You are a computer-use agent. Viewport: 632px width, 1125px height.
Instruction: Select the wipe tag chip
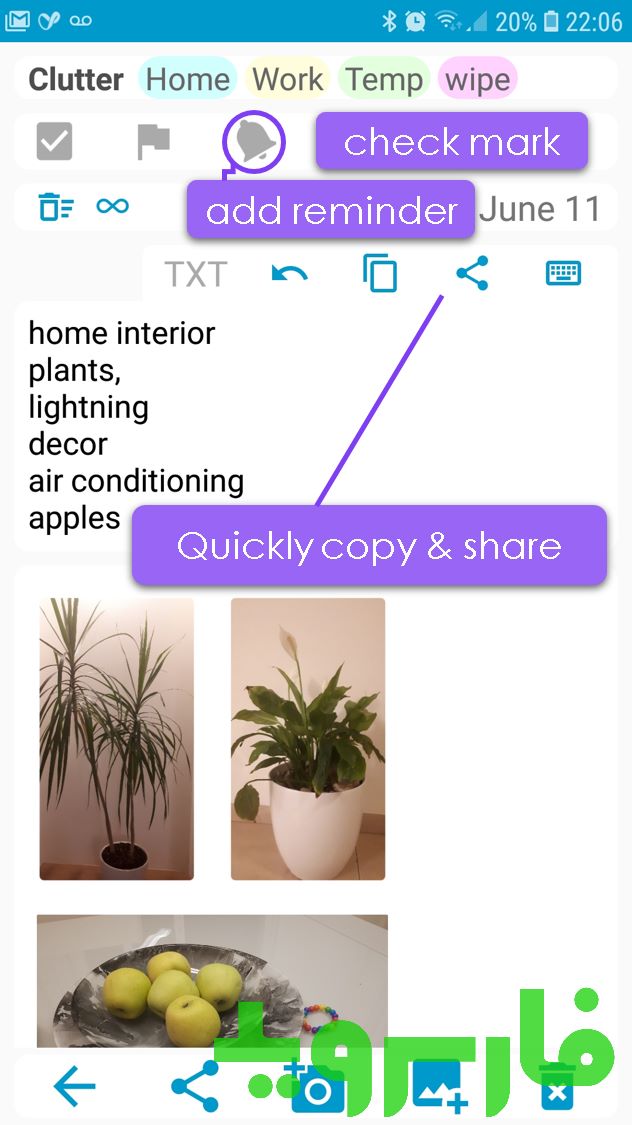[477, 79]
